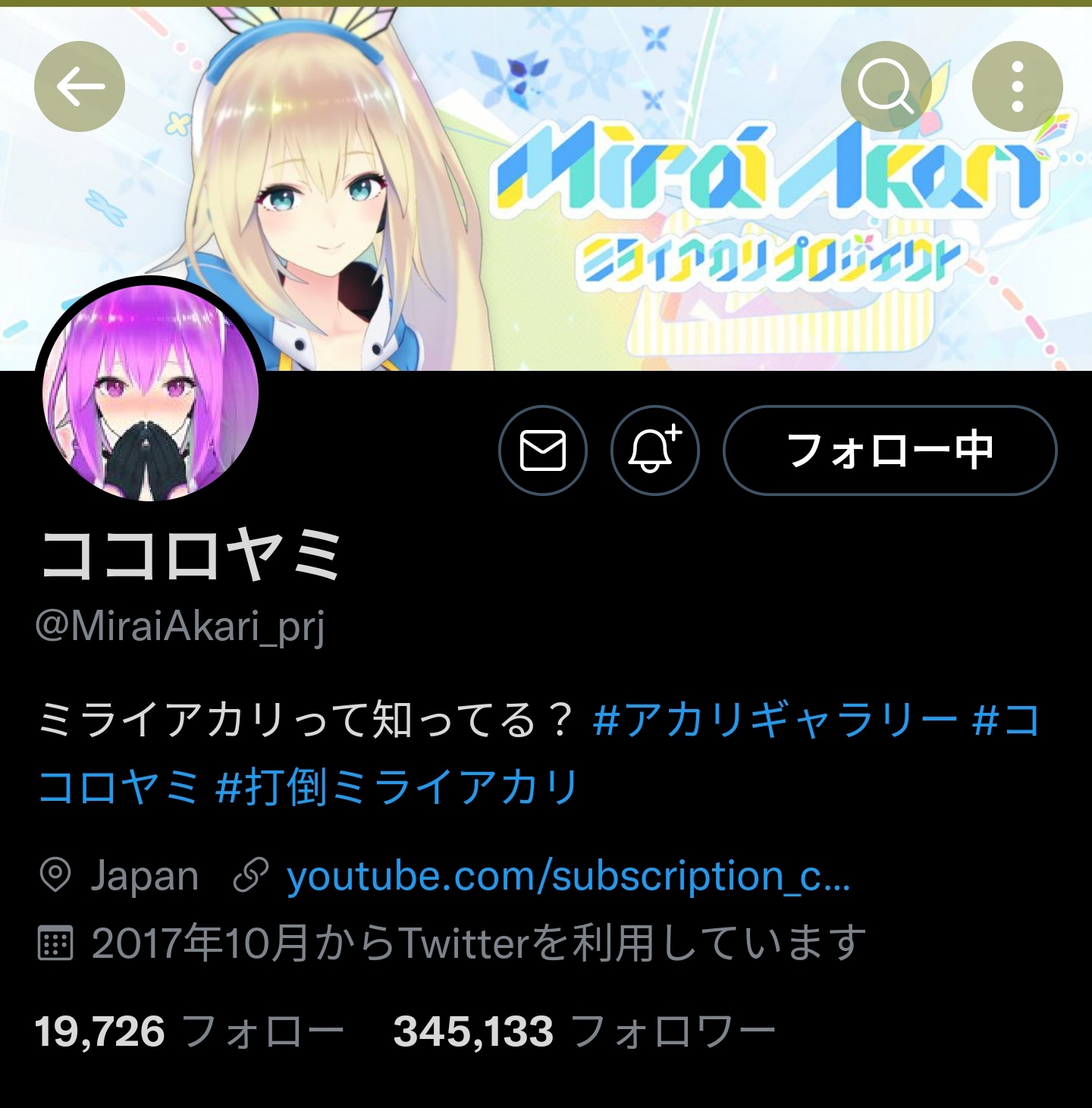Open search from the header magnifier
Image resolution: width=1092 pixels, height=1108 pixels.
(x=886, y=86)
